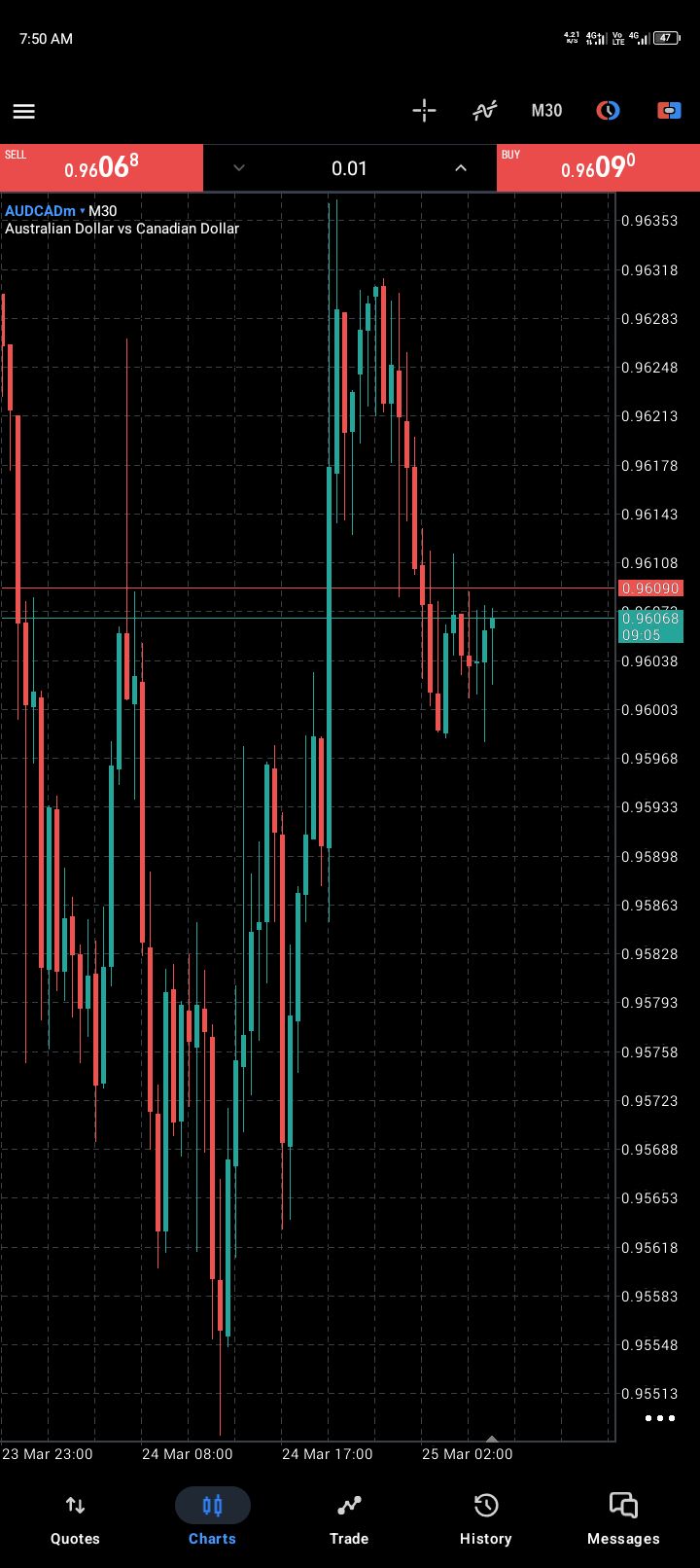Buy at 0.96090
This screenshot has height=1568, width=700.
click(x=598, y=167)
